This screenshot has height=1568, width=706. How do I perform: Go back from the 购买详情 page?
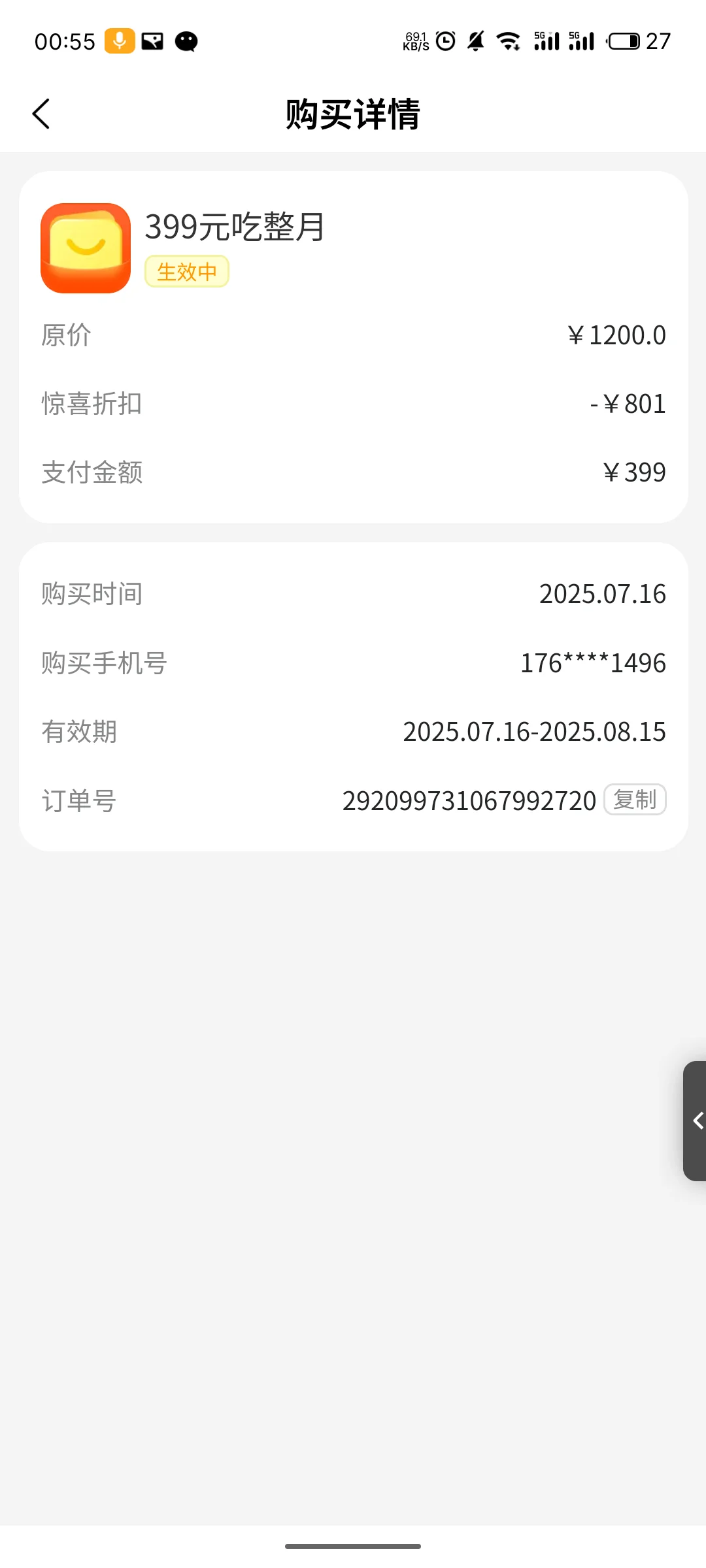41,114
